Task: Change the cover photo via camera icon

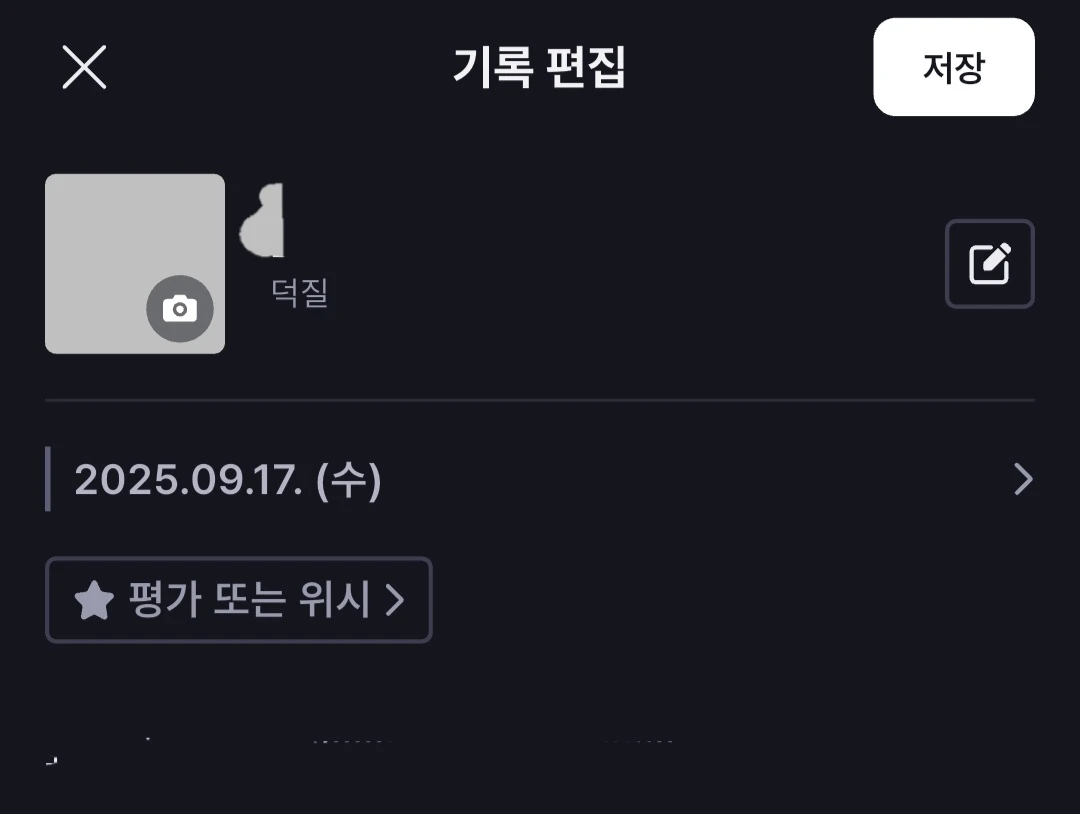Action: pyautogui.click(x=180, y=309)
